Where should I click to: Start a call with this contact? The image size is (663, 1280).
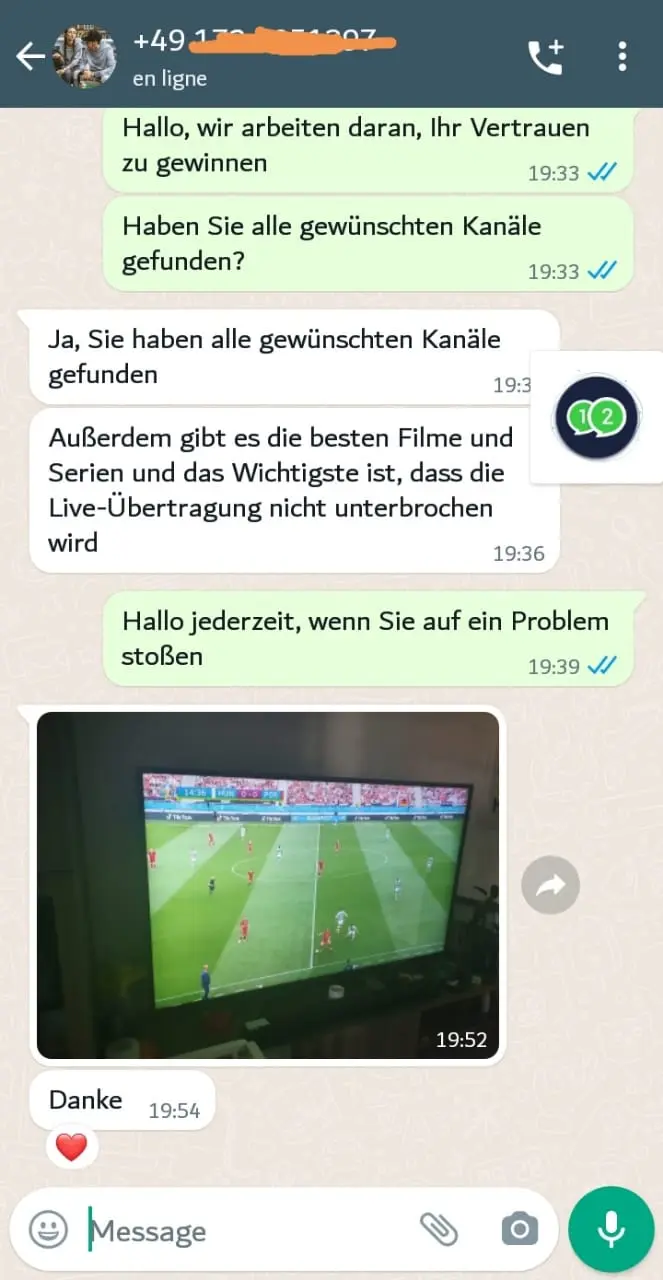coord(546,56)
